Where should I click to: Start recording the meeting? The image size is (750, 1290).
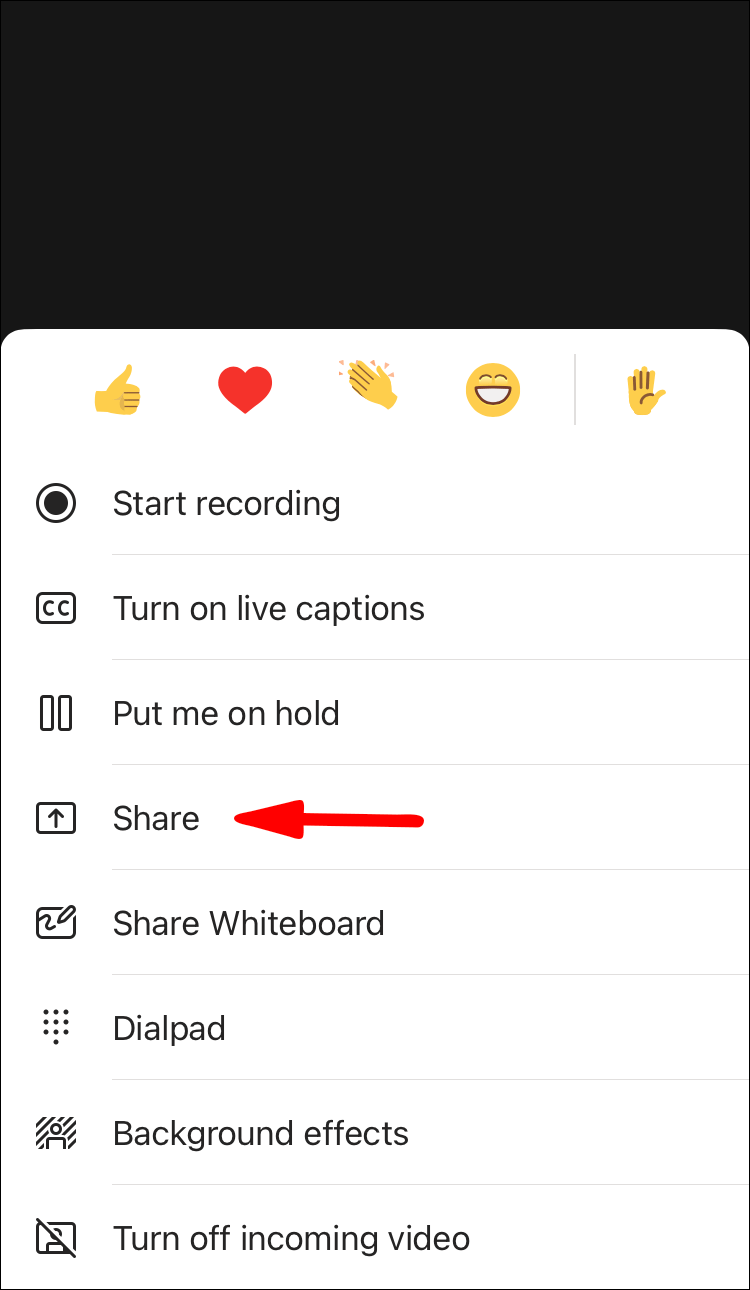point(226,503)
